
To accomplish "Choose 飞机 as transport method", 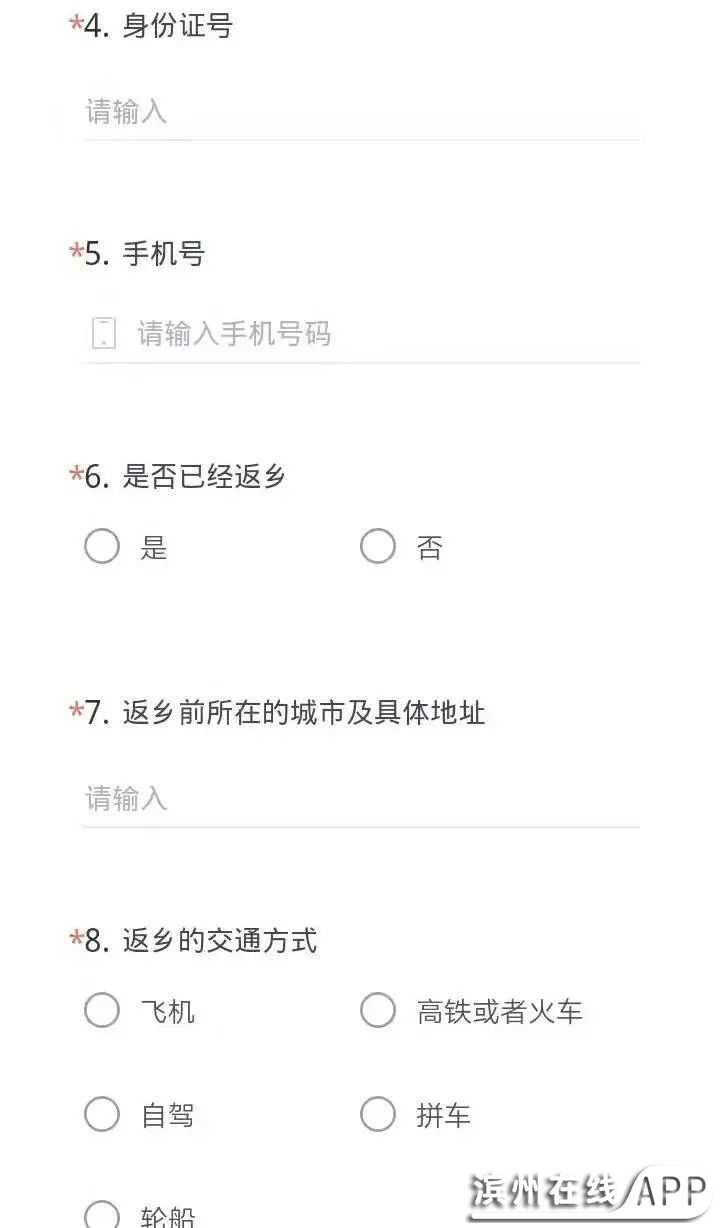I will tap(102, 1011).
